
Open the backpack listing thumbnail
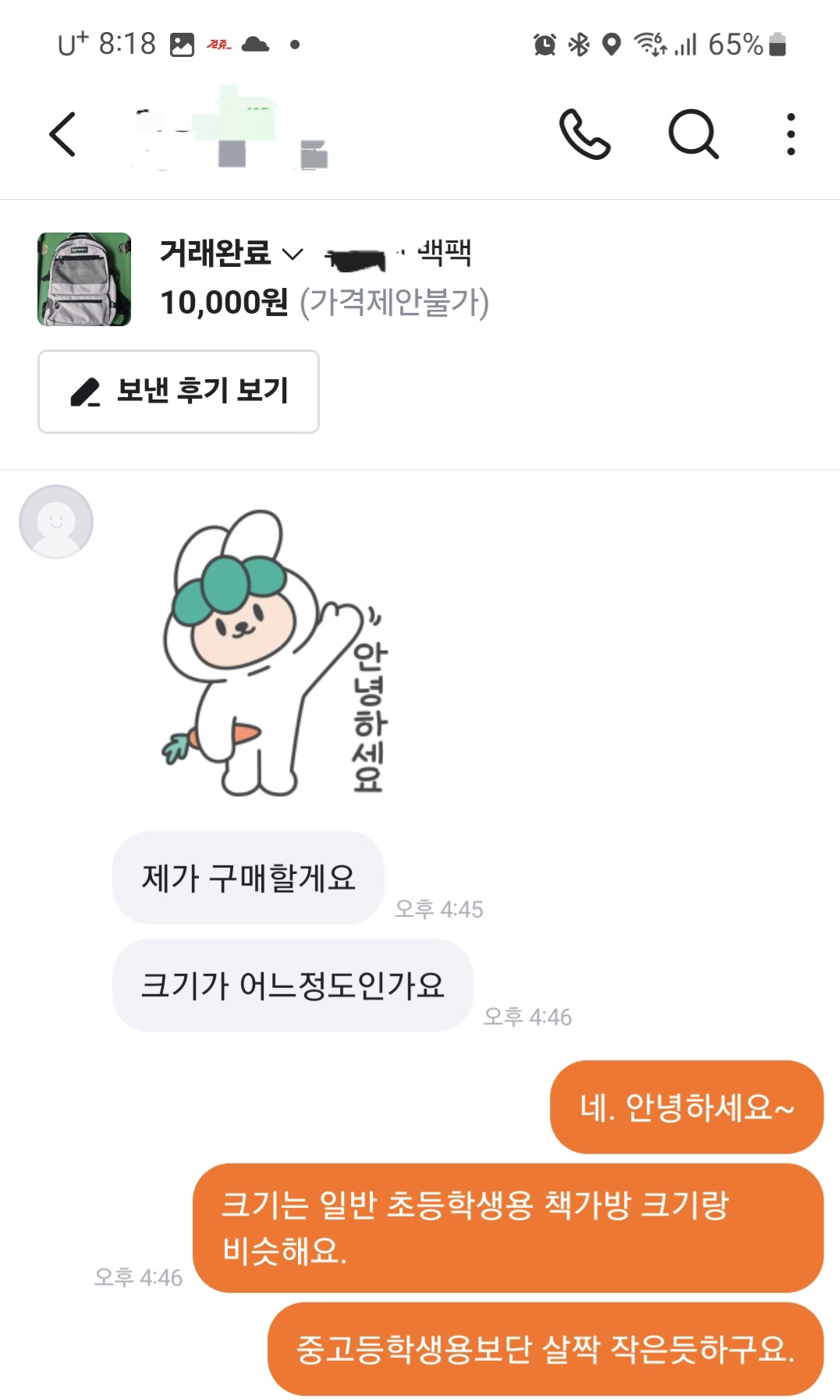click(84, 279)
